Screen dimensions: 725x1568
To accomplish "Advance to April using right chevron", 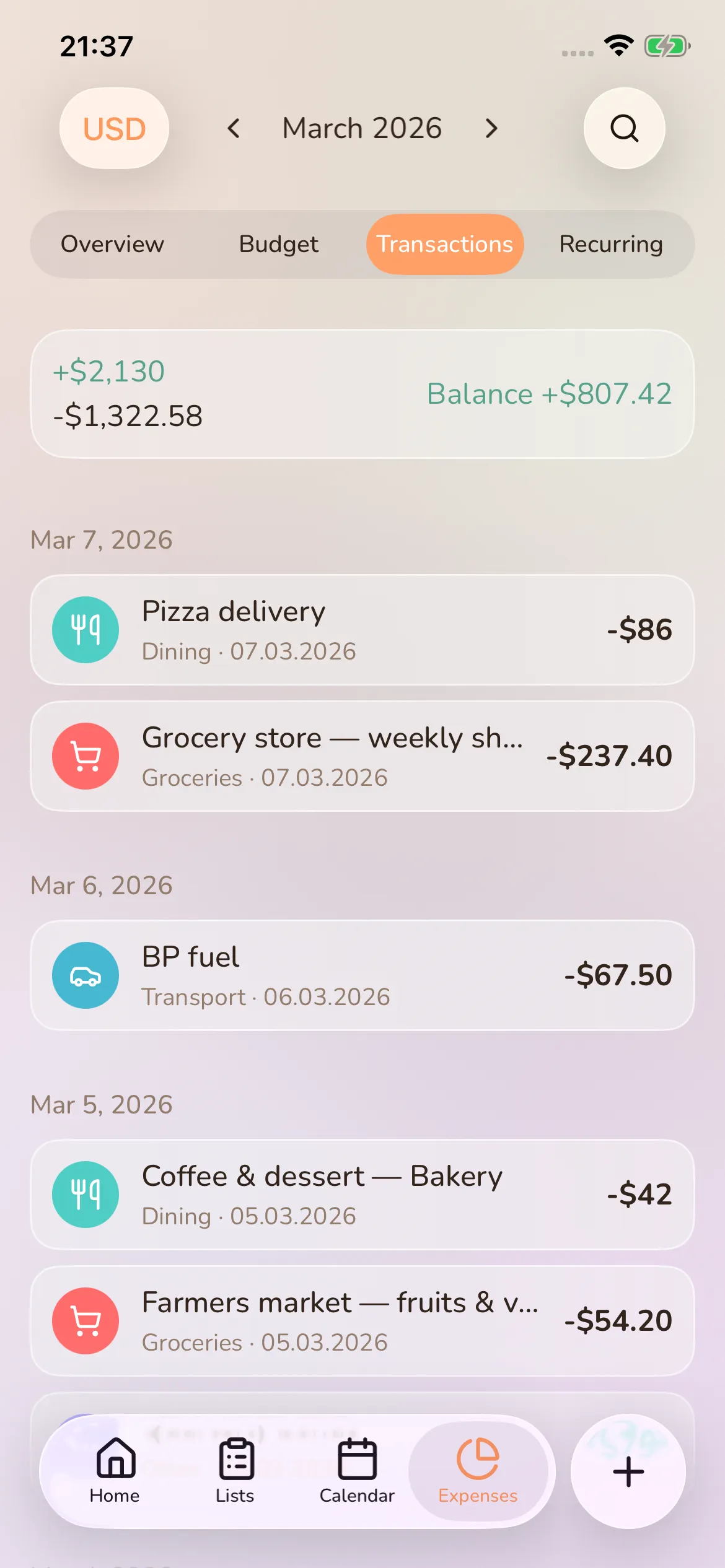I will coord(491,128).
